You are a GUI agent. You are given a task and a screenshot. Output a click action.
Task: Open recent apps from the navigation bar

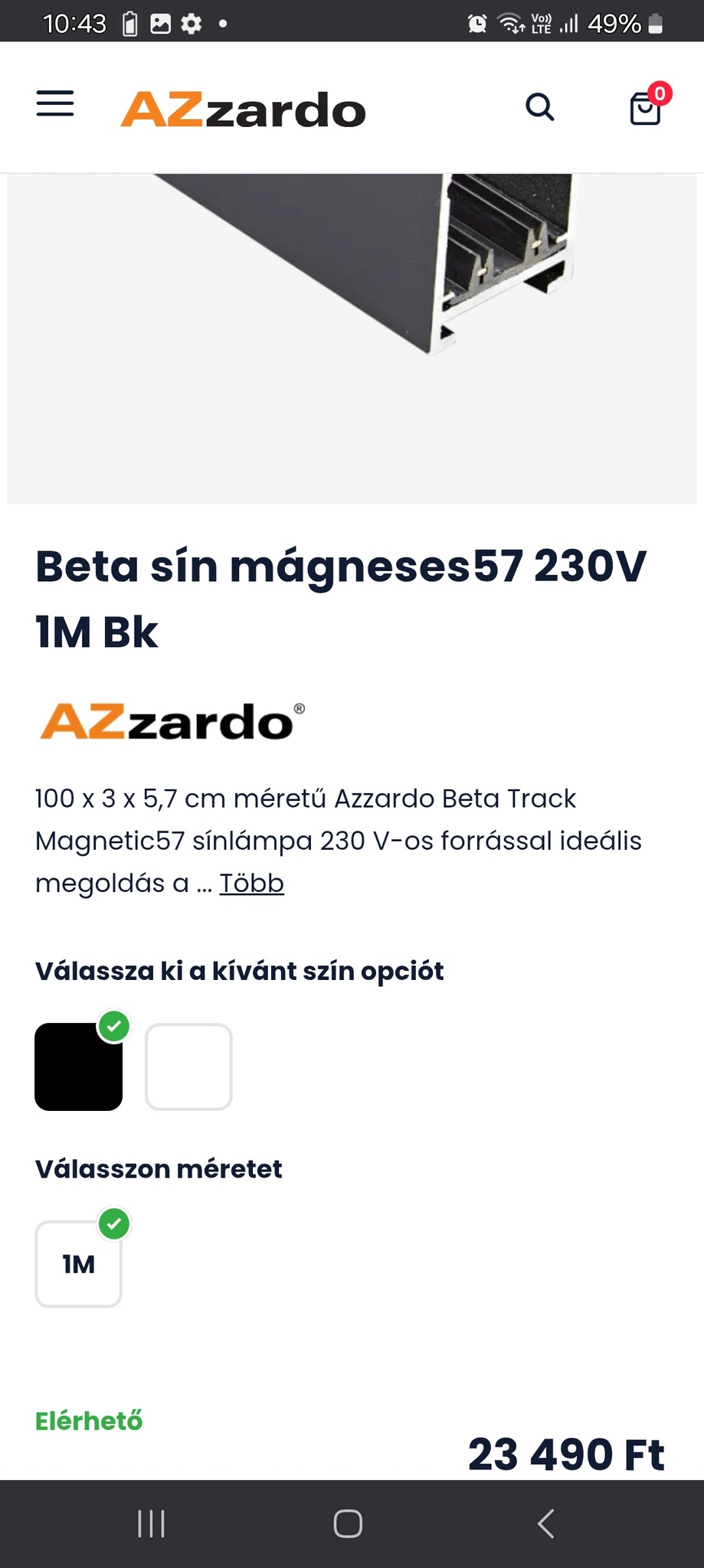coord(151,1524)
